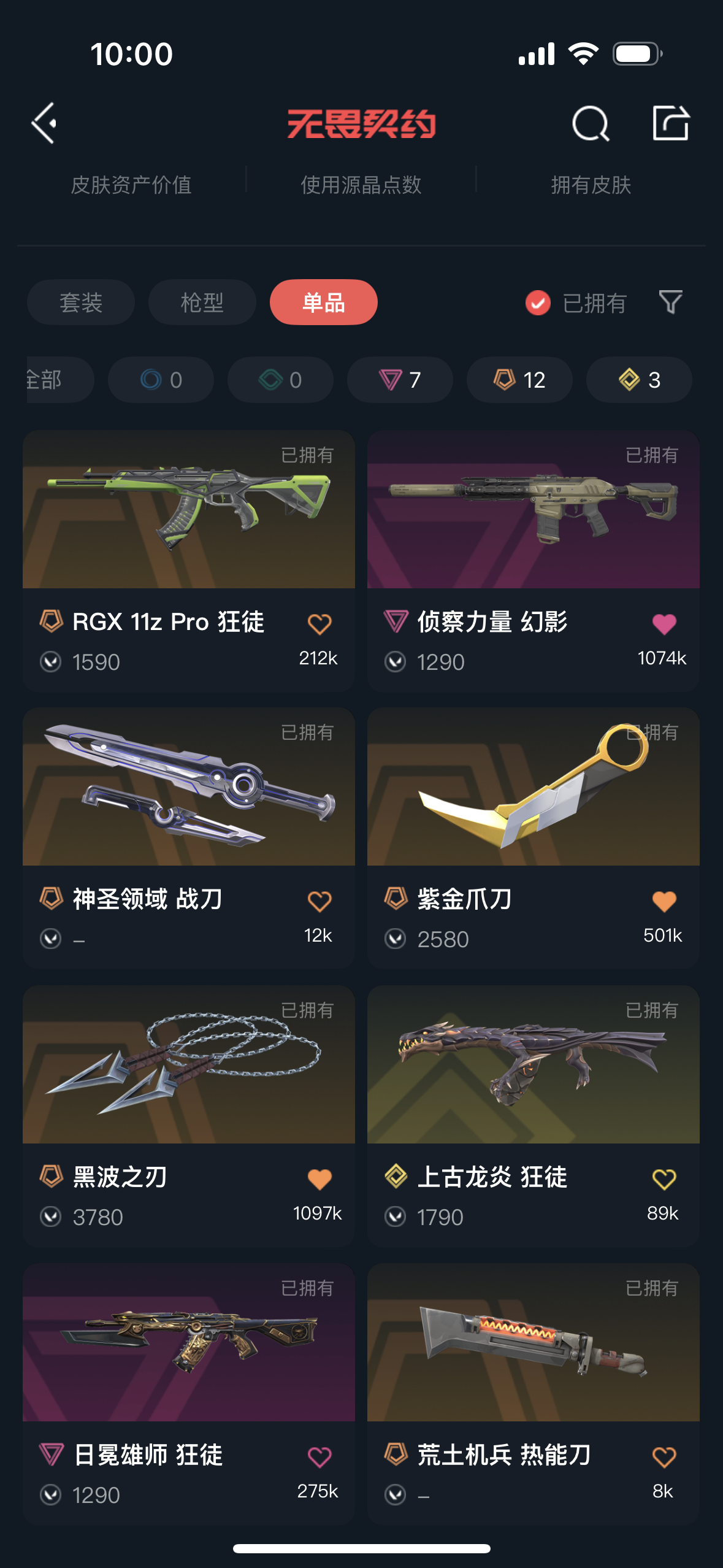This screenshot has width=723, height=1568.
Task: Open the funnel filter icon
Action: coord(670,302)
